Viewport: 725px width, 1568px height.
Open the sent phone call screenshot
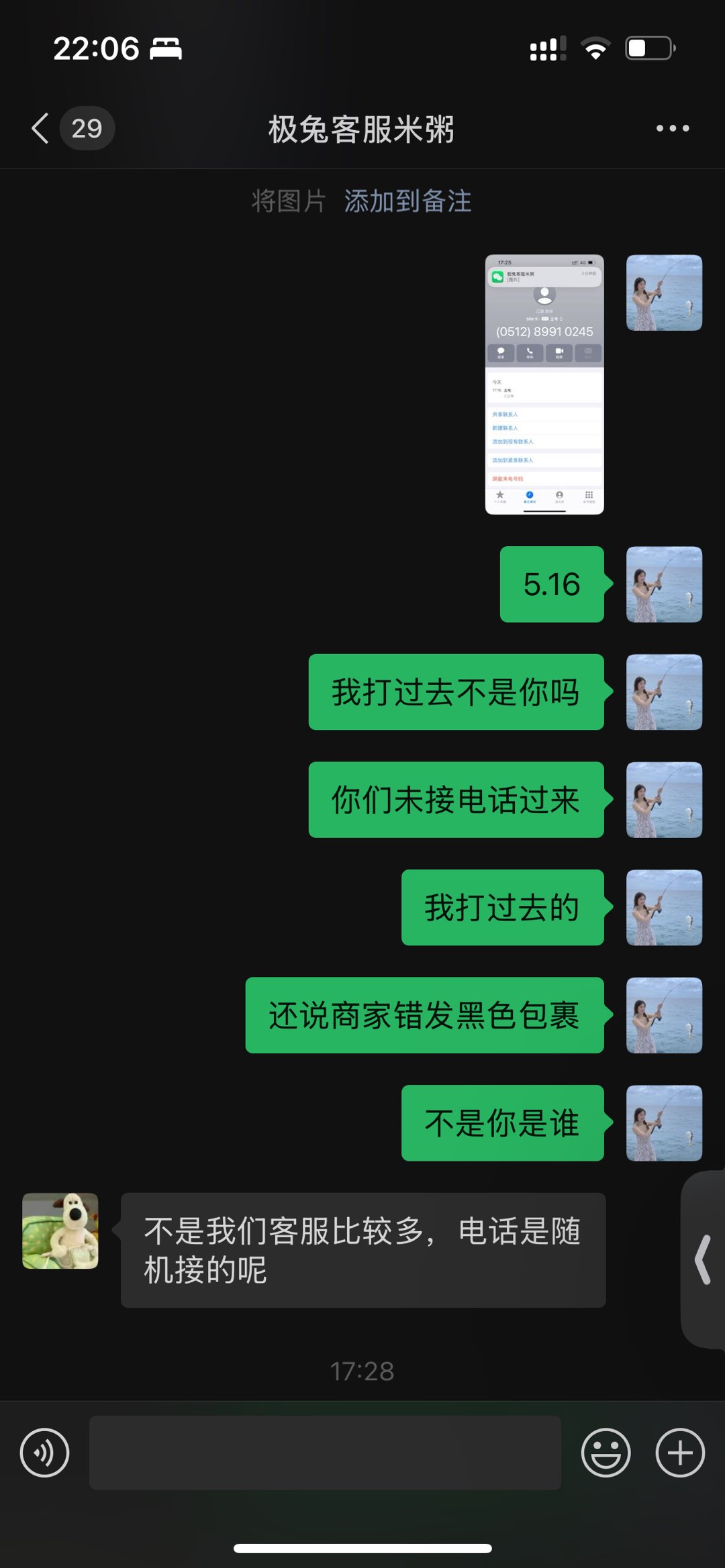click(544, 384)
